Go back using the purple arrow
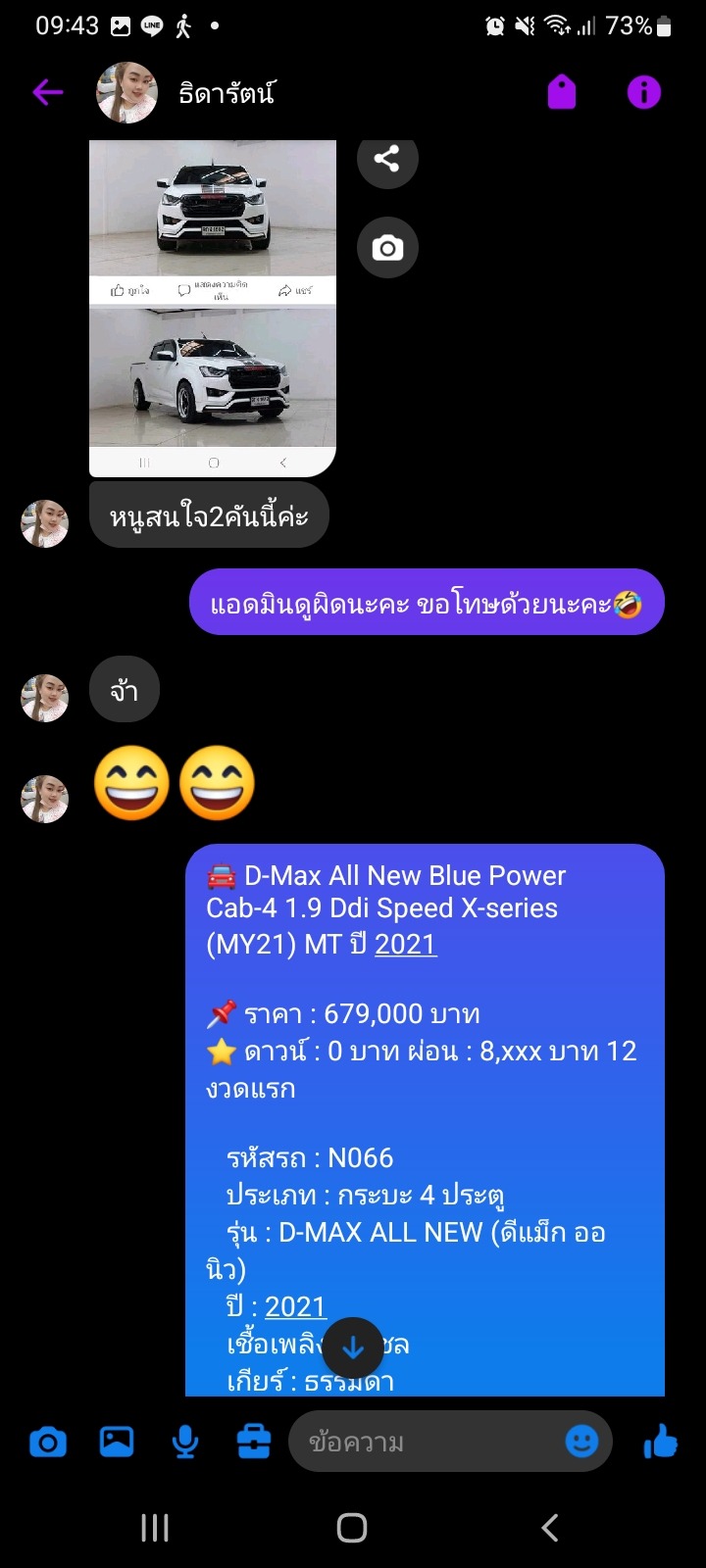Image resolution: width=706 pixels, height=1568 pixels. [47, 93]
